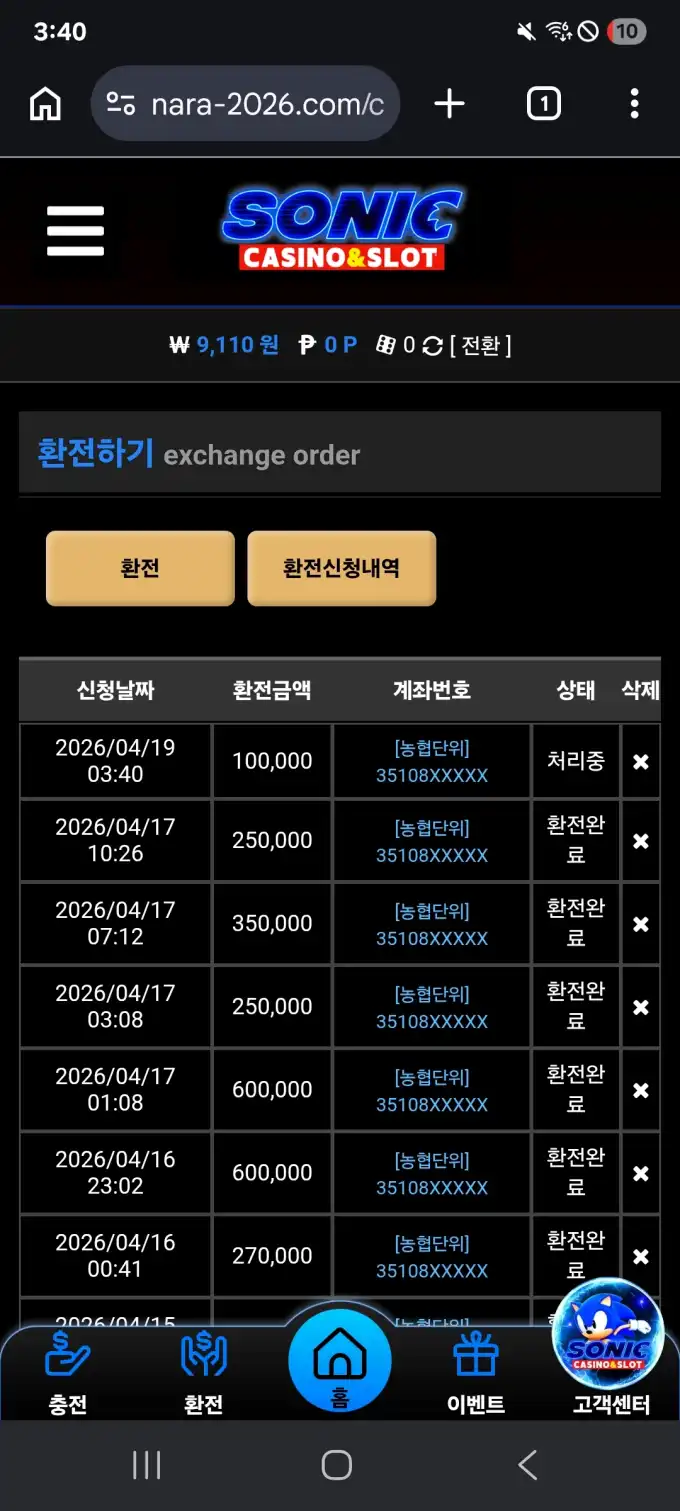The width and height of the screenshot is (680, 1511).
Task: Delete the 2026/04/17 10:26 entry
Action: tap(641, 842)
